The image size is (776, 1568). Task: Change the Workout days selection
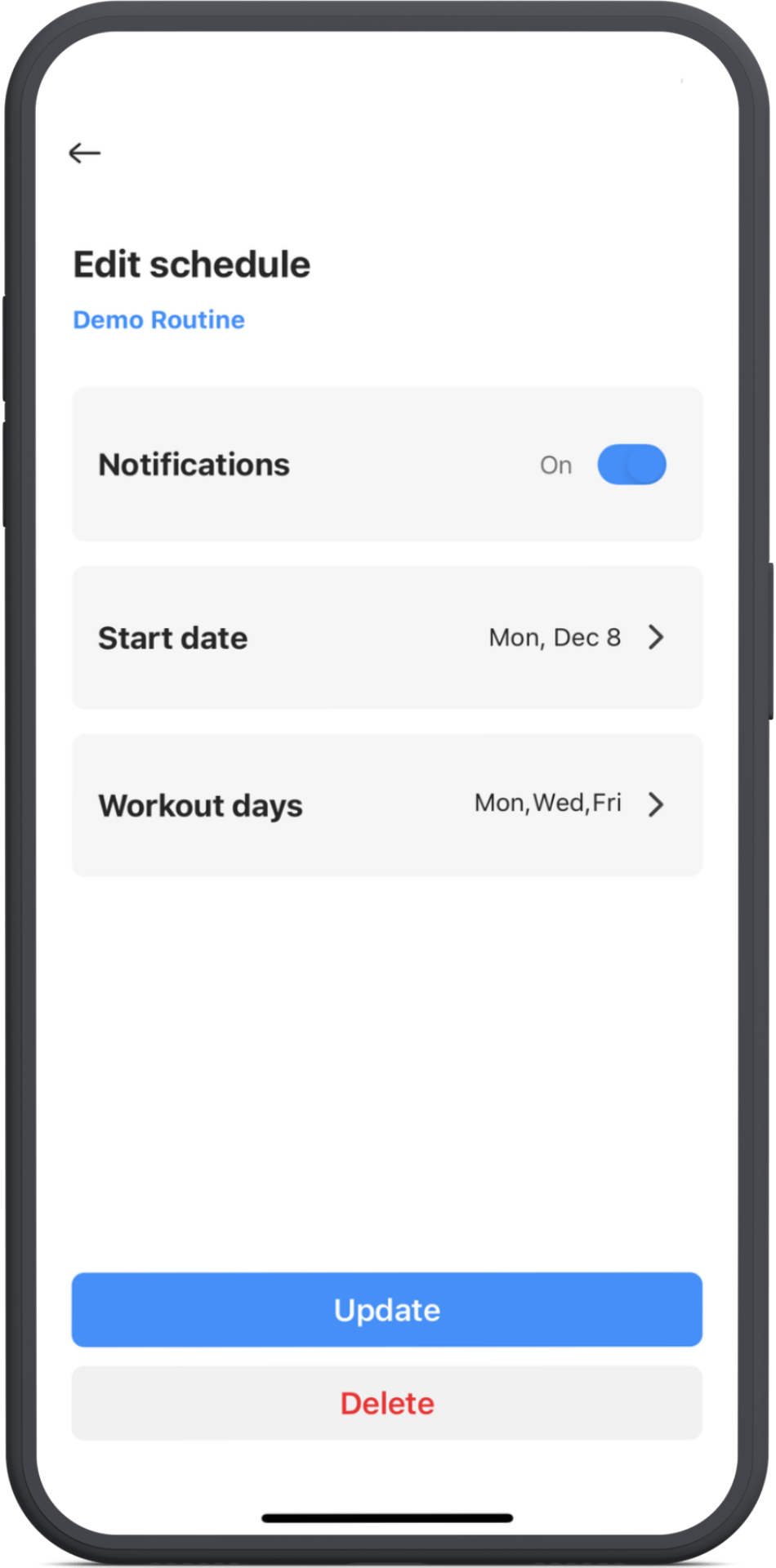click(387, 805)
